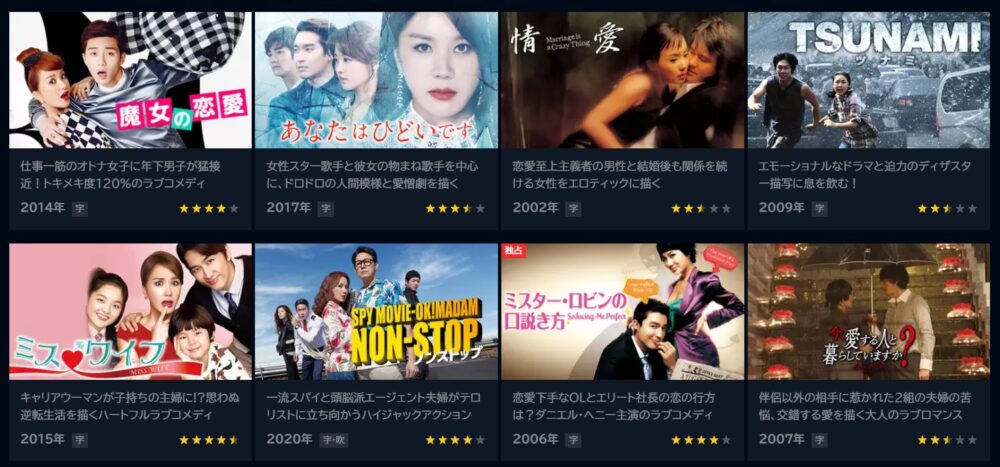
Task: Open the 魔女の恋愛 drama card
Action: pos(130,80)
